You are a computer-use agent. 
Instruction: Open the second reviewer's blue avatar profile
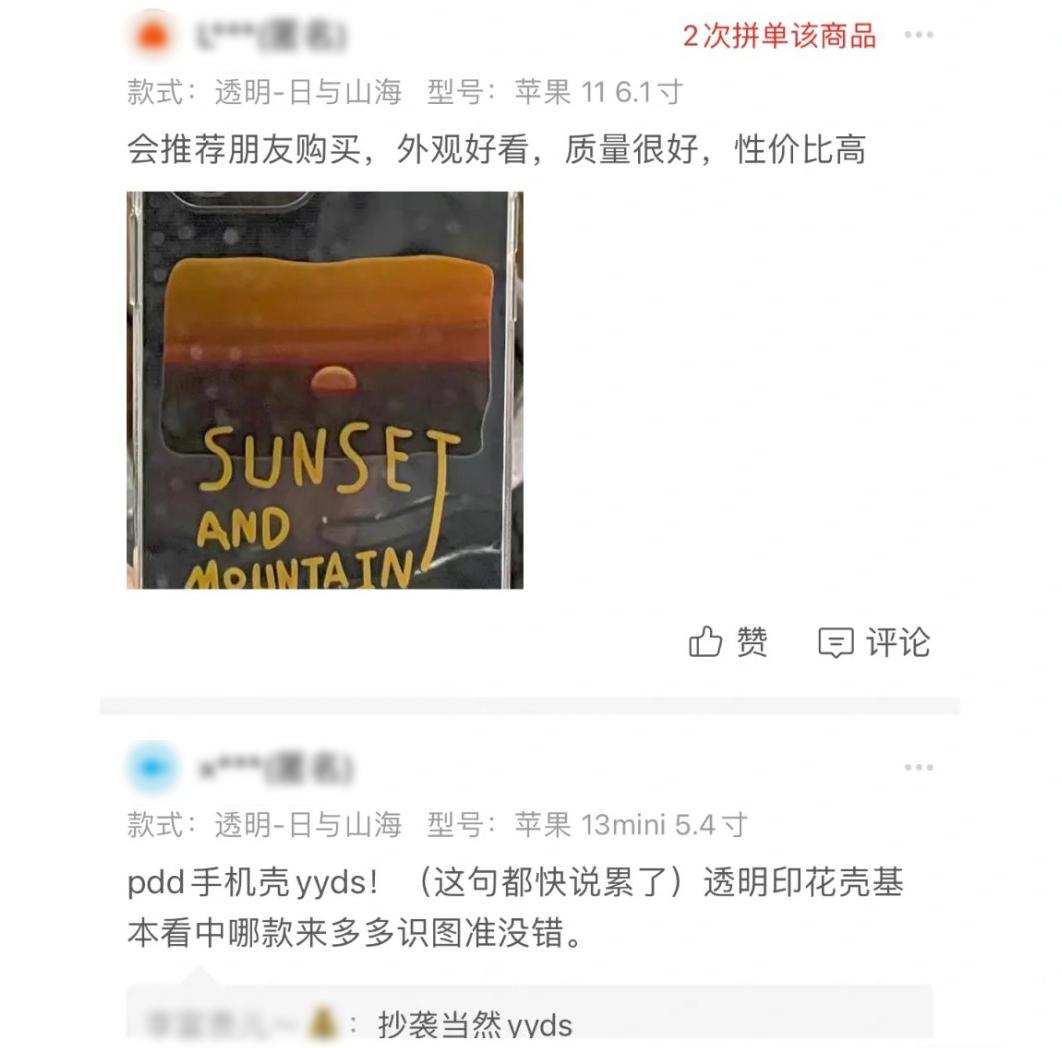coord(152,768)
